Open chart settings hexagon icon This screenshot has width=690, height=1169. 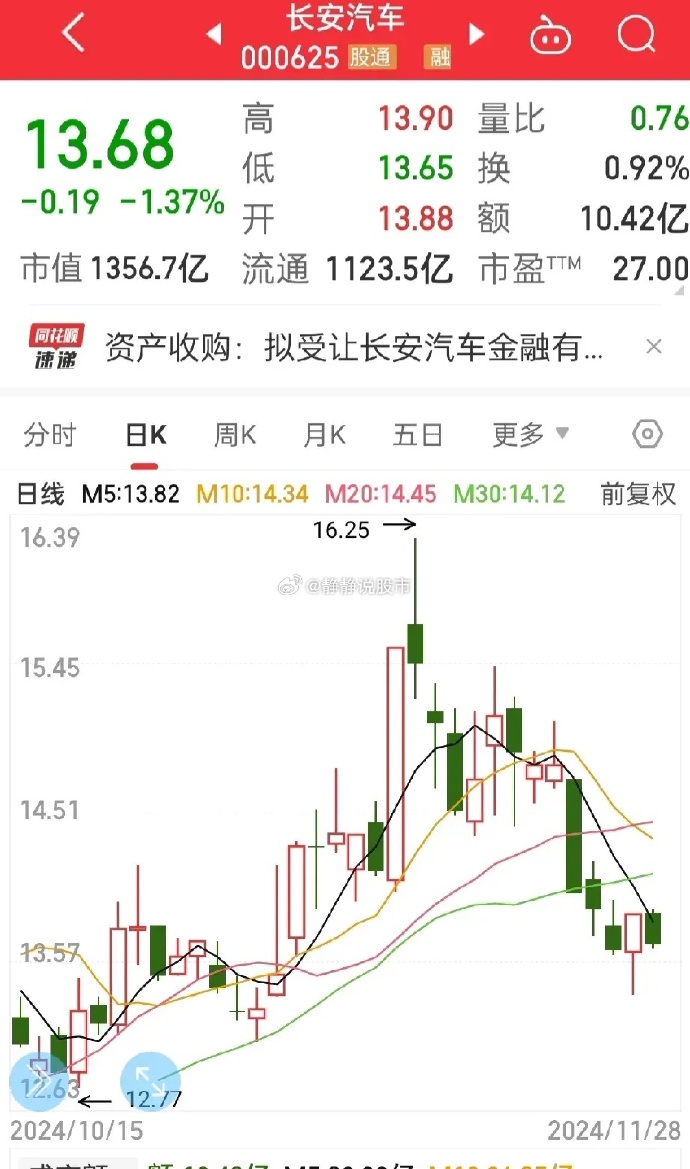click(x=647, y=434)
